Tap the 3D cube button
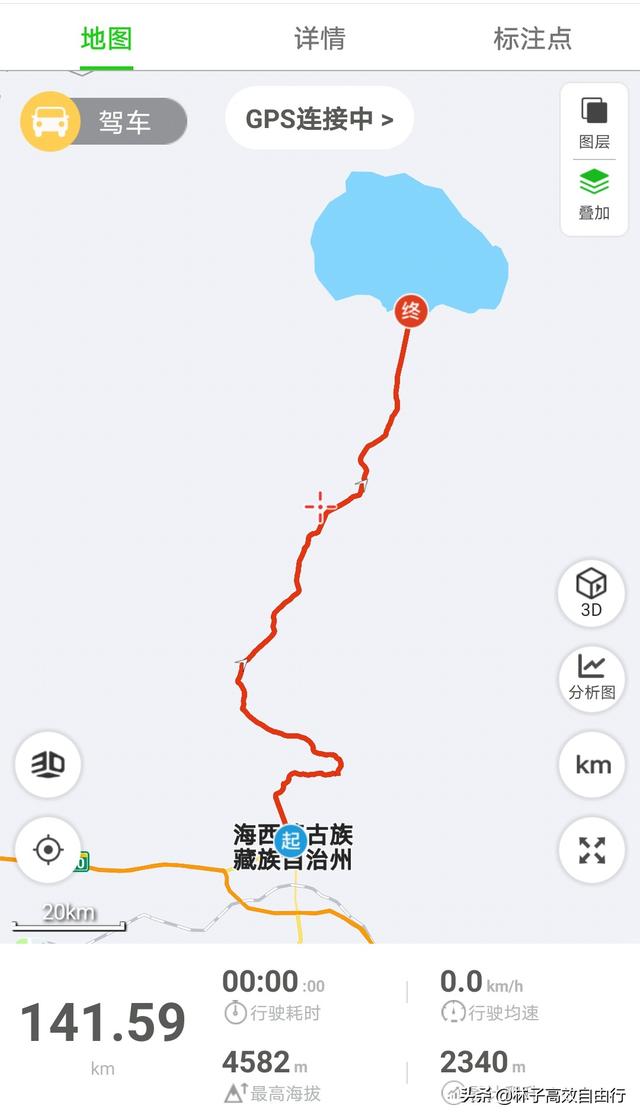Viewport: 640px width, 1118px height. coord(591,593)
